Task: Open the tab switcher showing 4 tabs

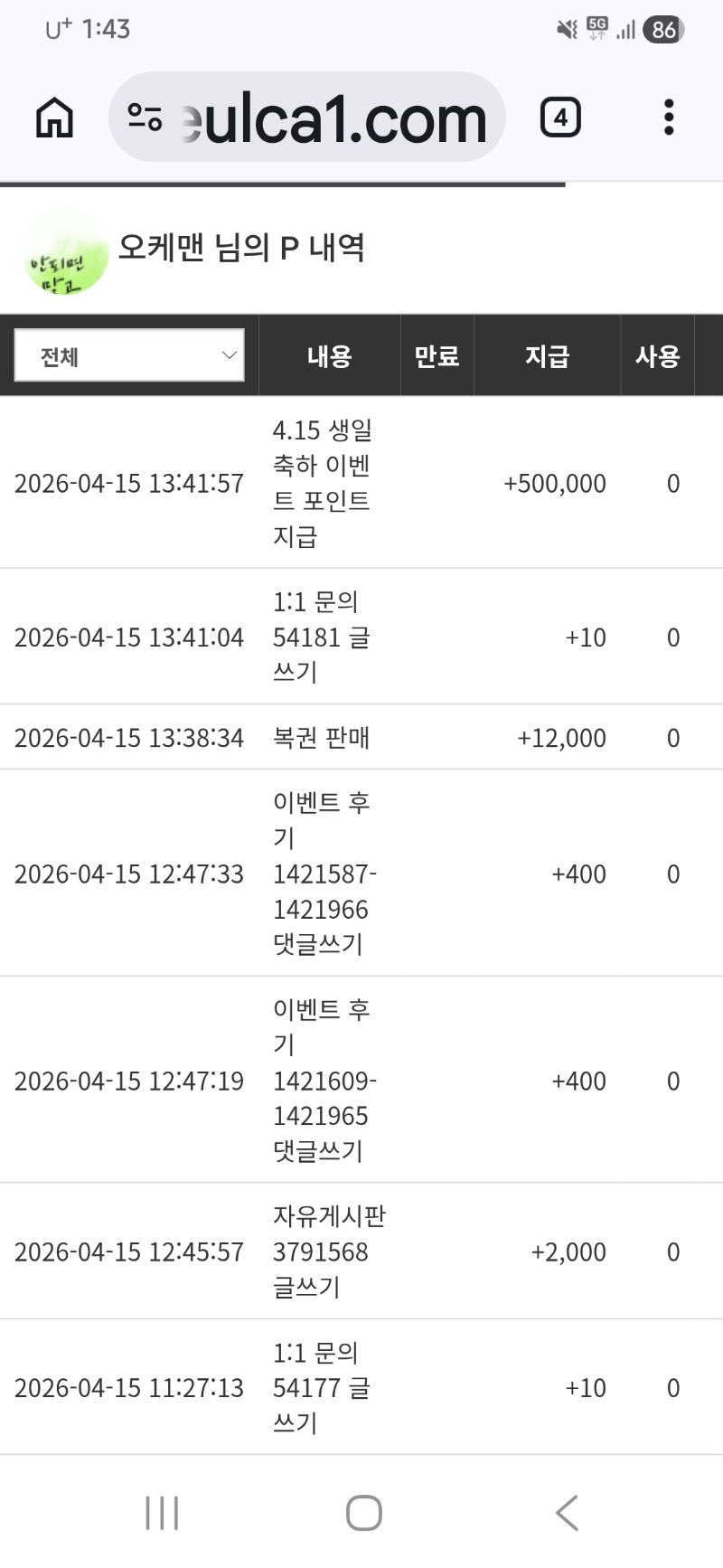Action: tap(560, 118)
